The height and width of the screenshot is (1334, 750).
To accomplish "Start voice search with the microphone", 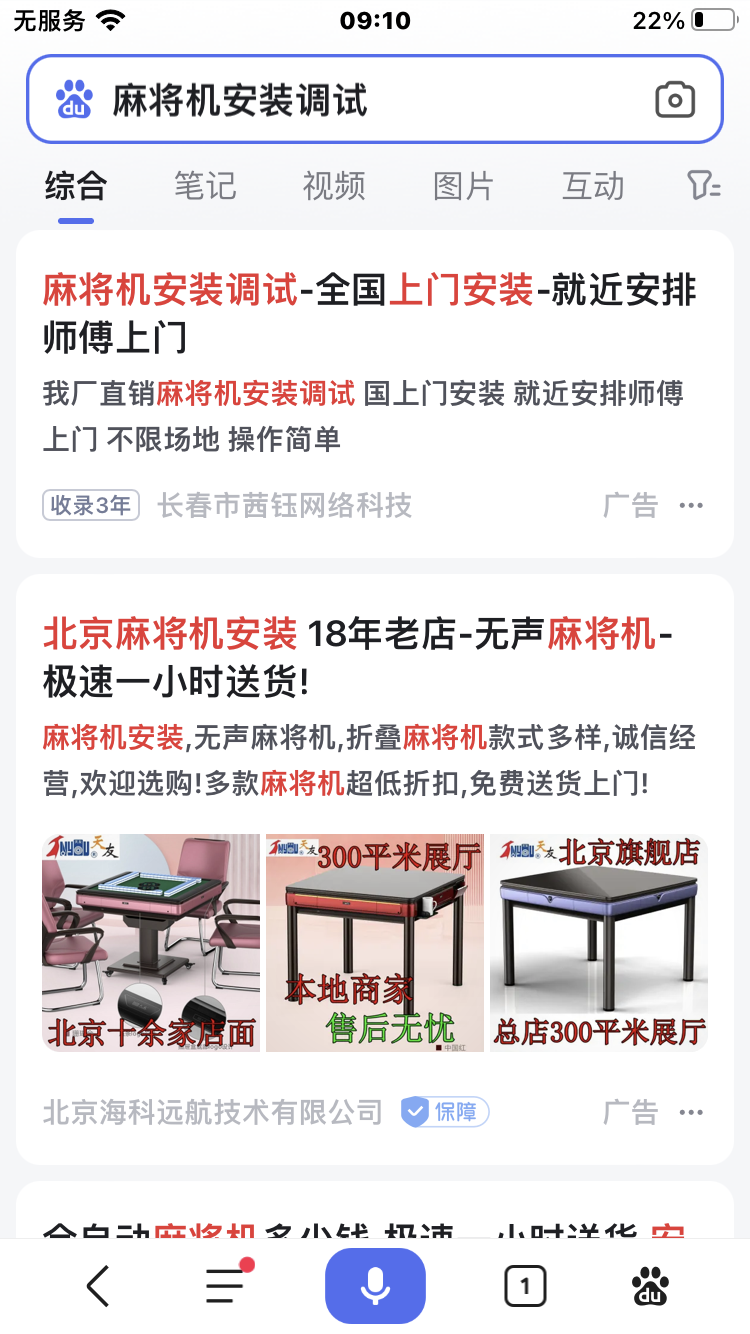I will point(375,1286).
